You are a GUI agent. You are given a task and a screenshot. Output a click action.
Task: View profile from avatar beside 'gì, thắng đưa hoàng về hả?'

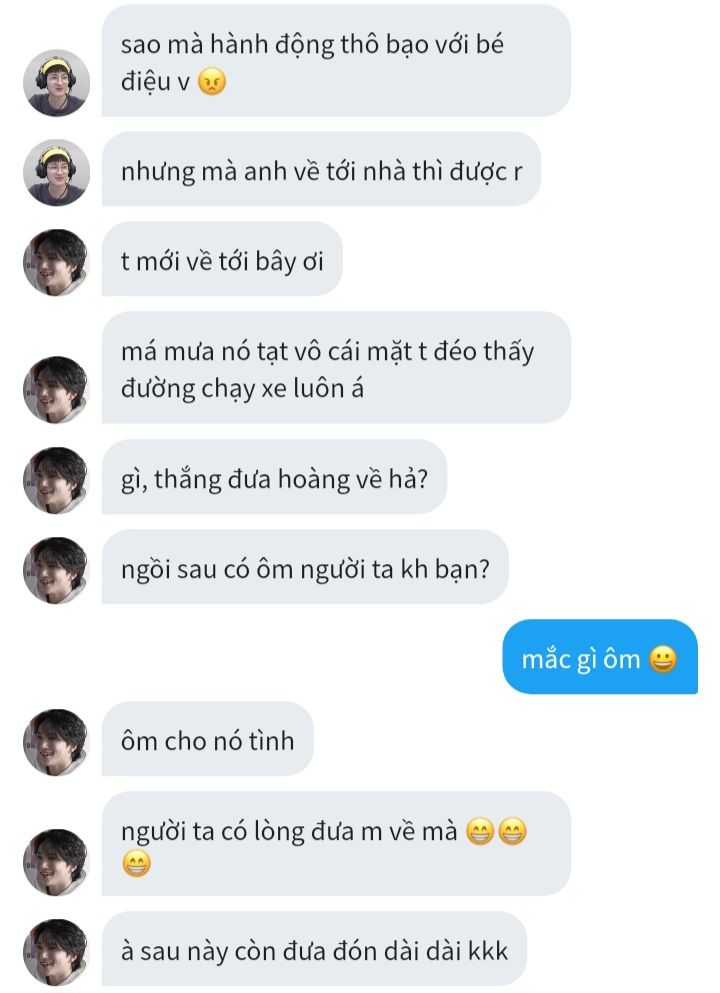pyautogui.click(x=57, y=480)
